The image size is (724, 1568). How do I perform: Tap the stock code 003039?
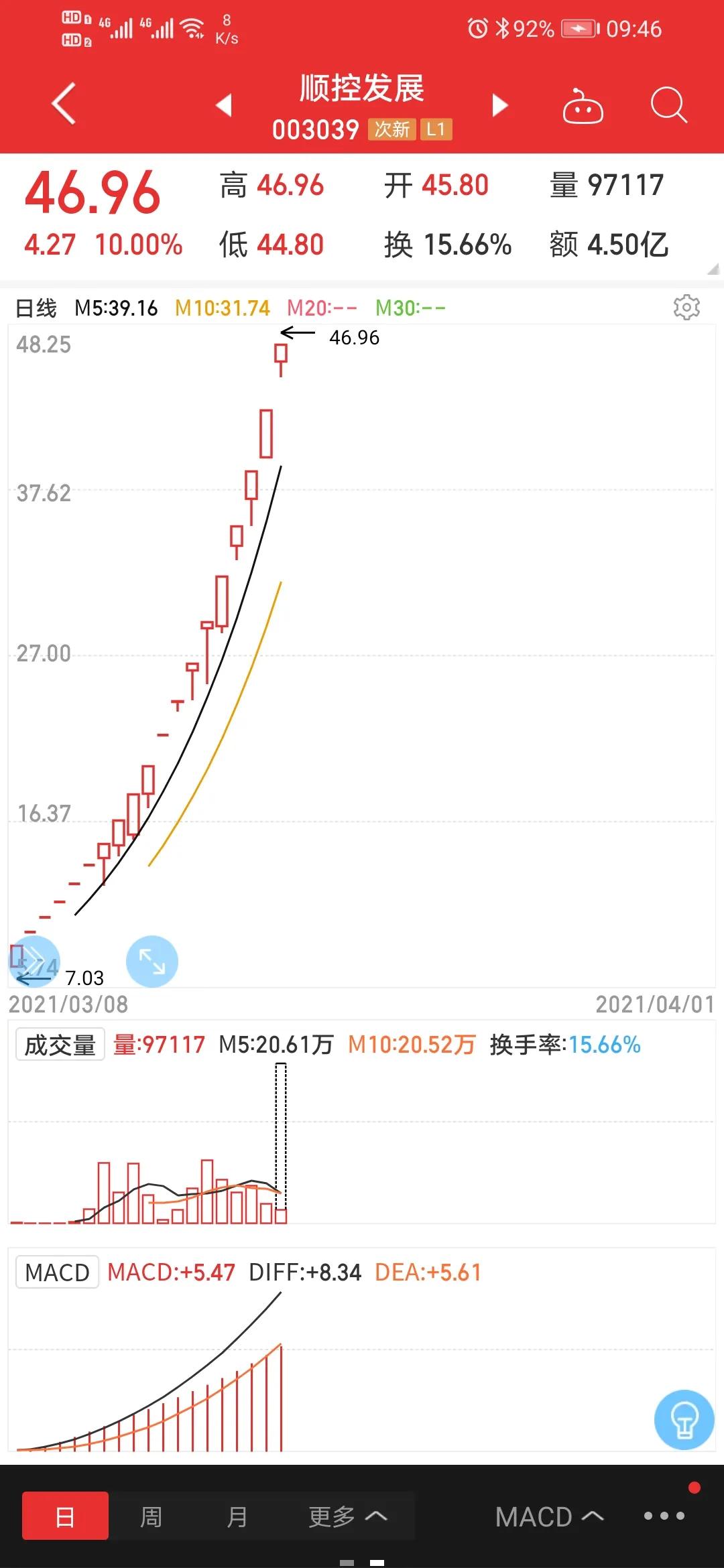[316, 129]
